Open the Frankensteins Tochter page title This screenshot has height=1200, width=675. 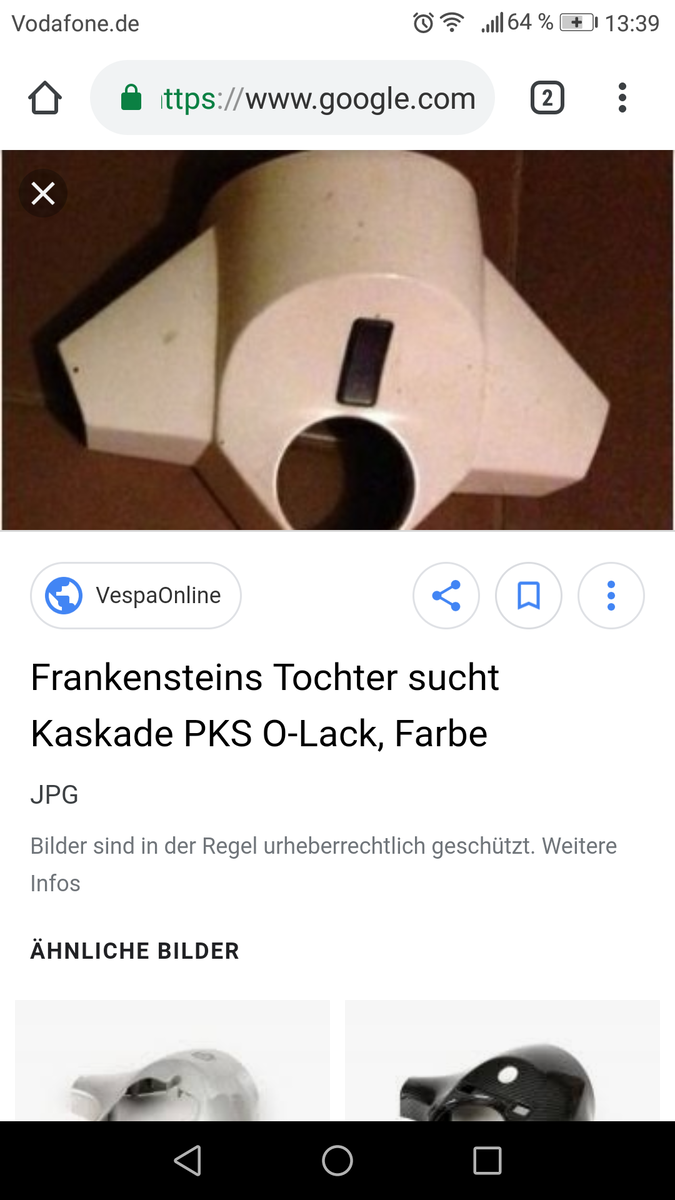click(265, 705)
